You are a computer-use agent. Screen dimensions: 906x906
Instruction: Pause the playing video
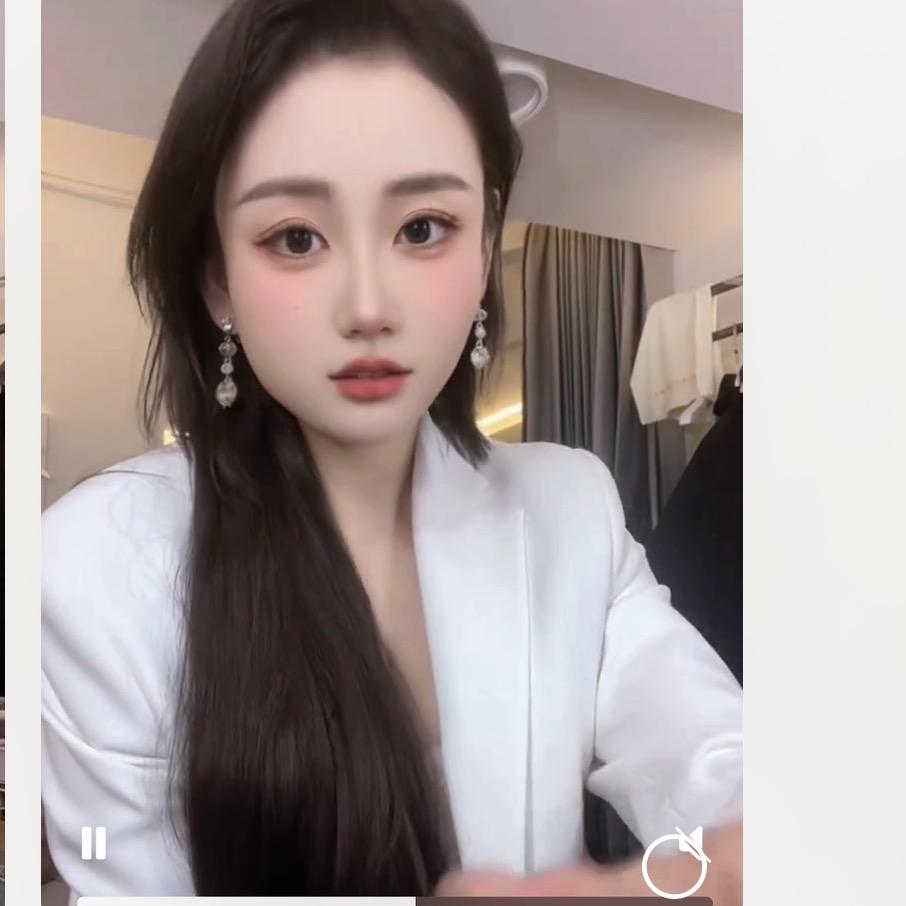coord(93,843)
